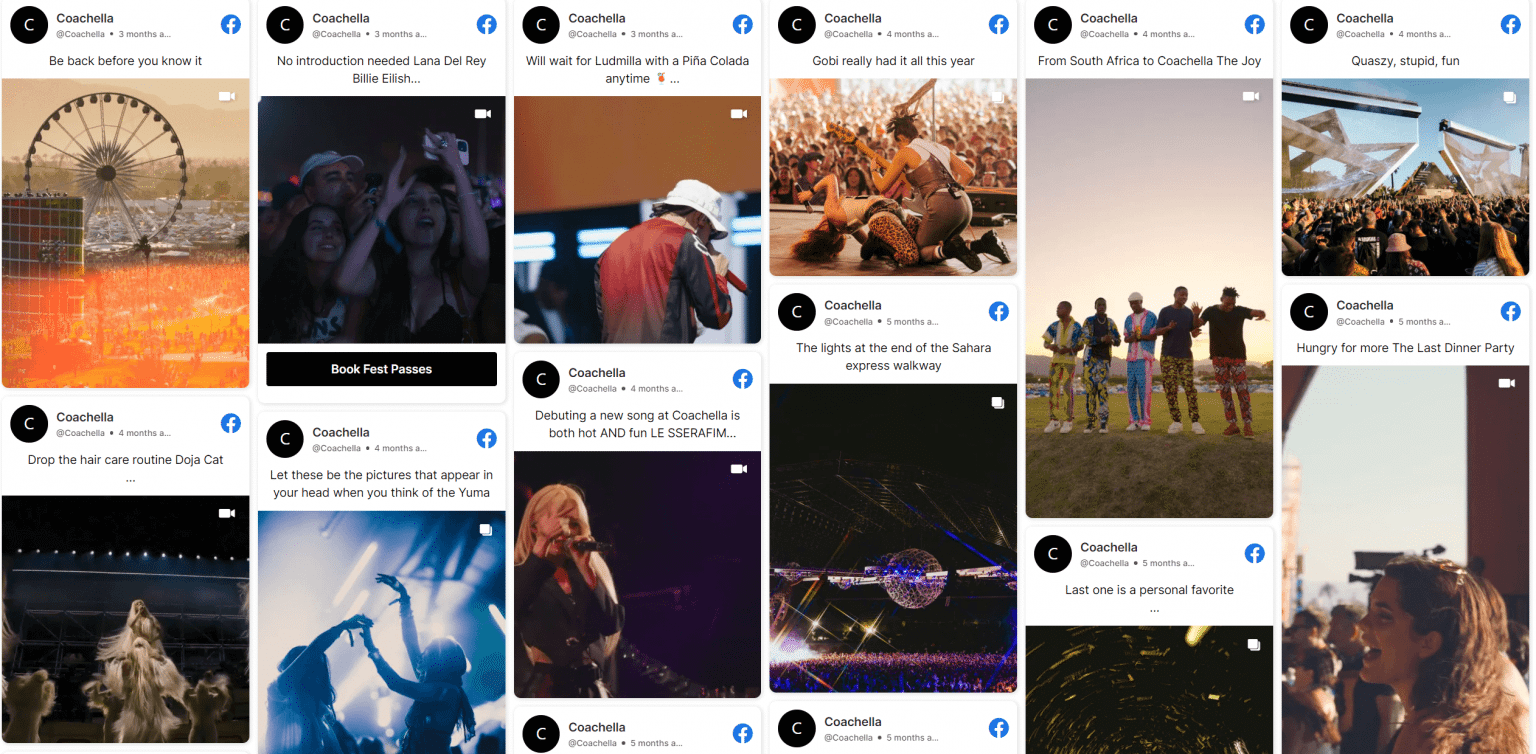
Task: Open the Lana Del Rey Billie Eilish video
Action: click(x=381, y=220)
